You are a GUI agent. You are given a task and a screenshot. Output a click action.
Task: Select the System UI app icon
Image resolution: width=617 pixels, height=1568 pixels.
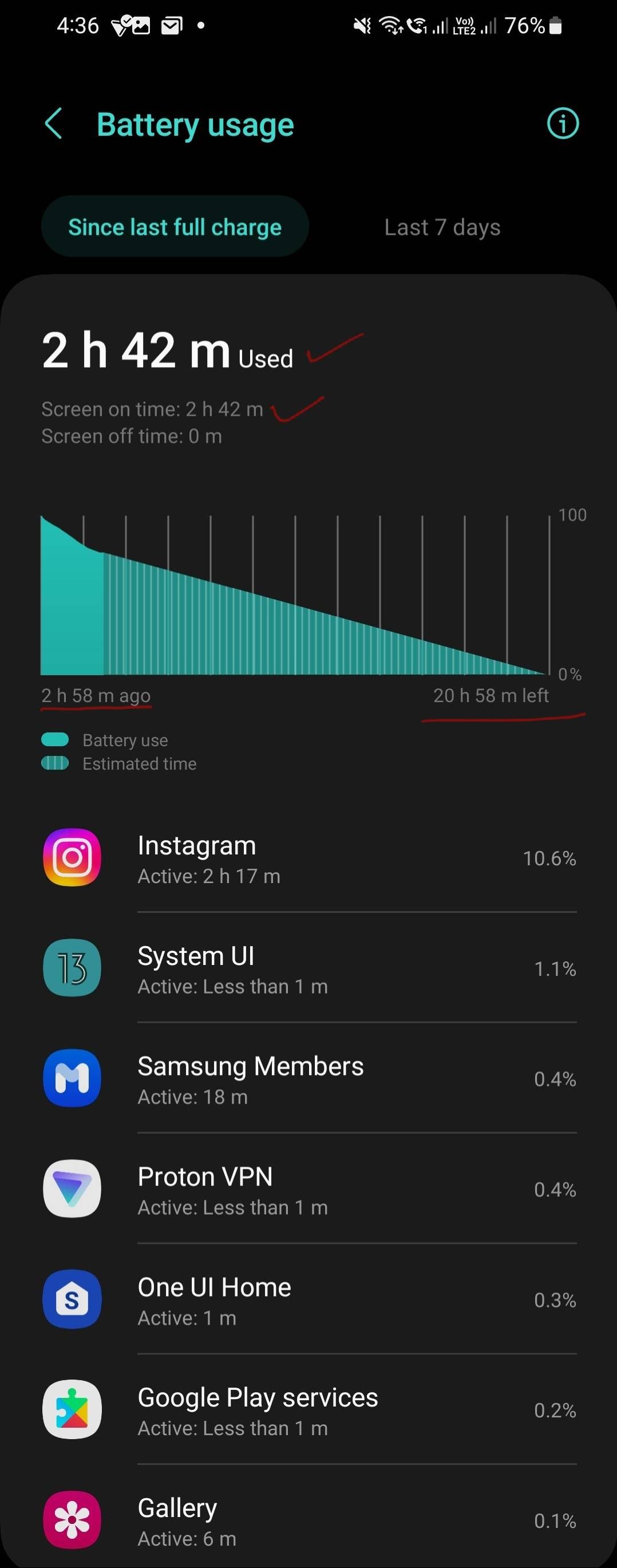72,968
